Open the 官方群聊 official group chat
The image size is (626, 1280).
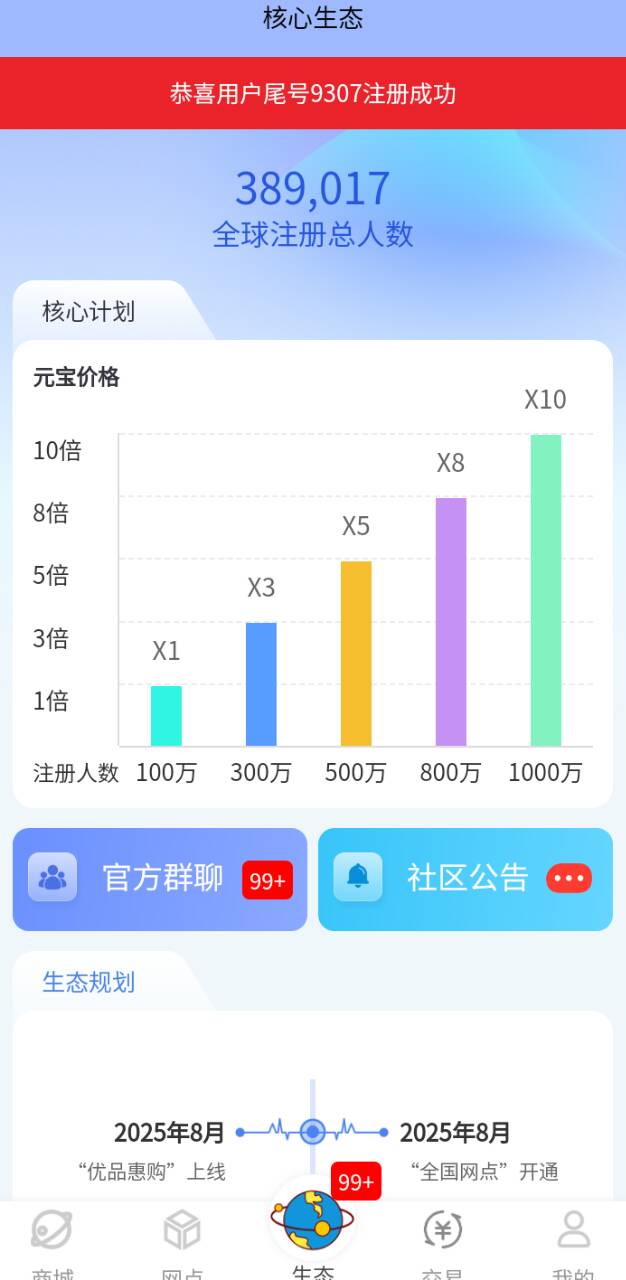(160, 879)
